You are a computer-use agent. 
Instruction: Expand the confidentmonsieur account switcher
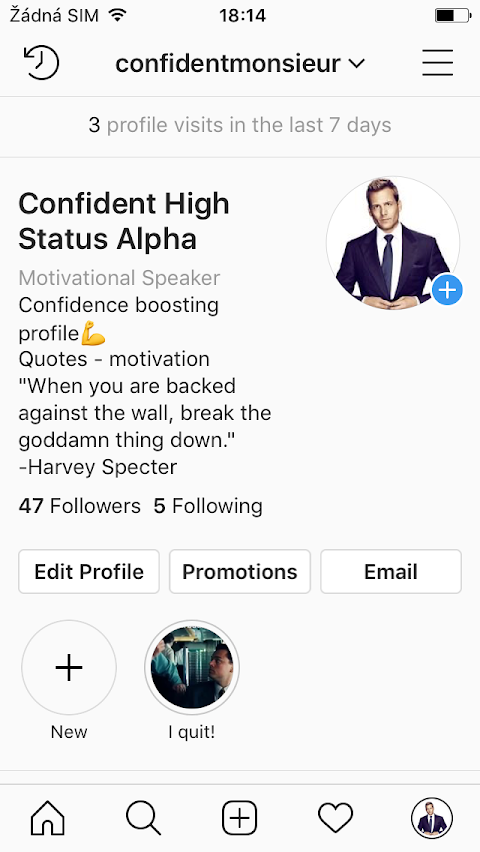click(240, 64)
